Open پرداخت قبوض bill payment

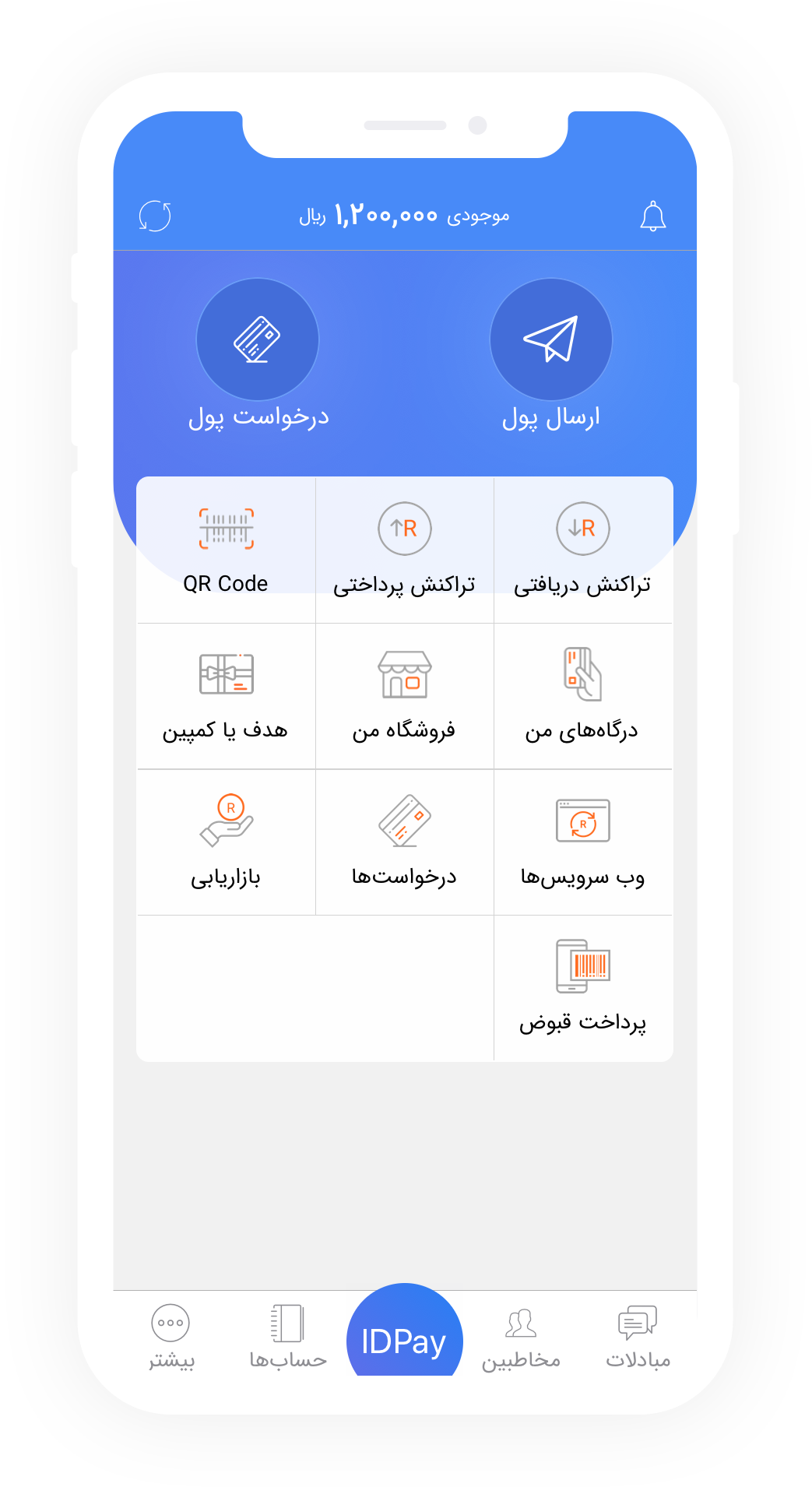(582, 987)
